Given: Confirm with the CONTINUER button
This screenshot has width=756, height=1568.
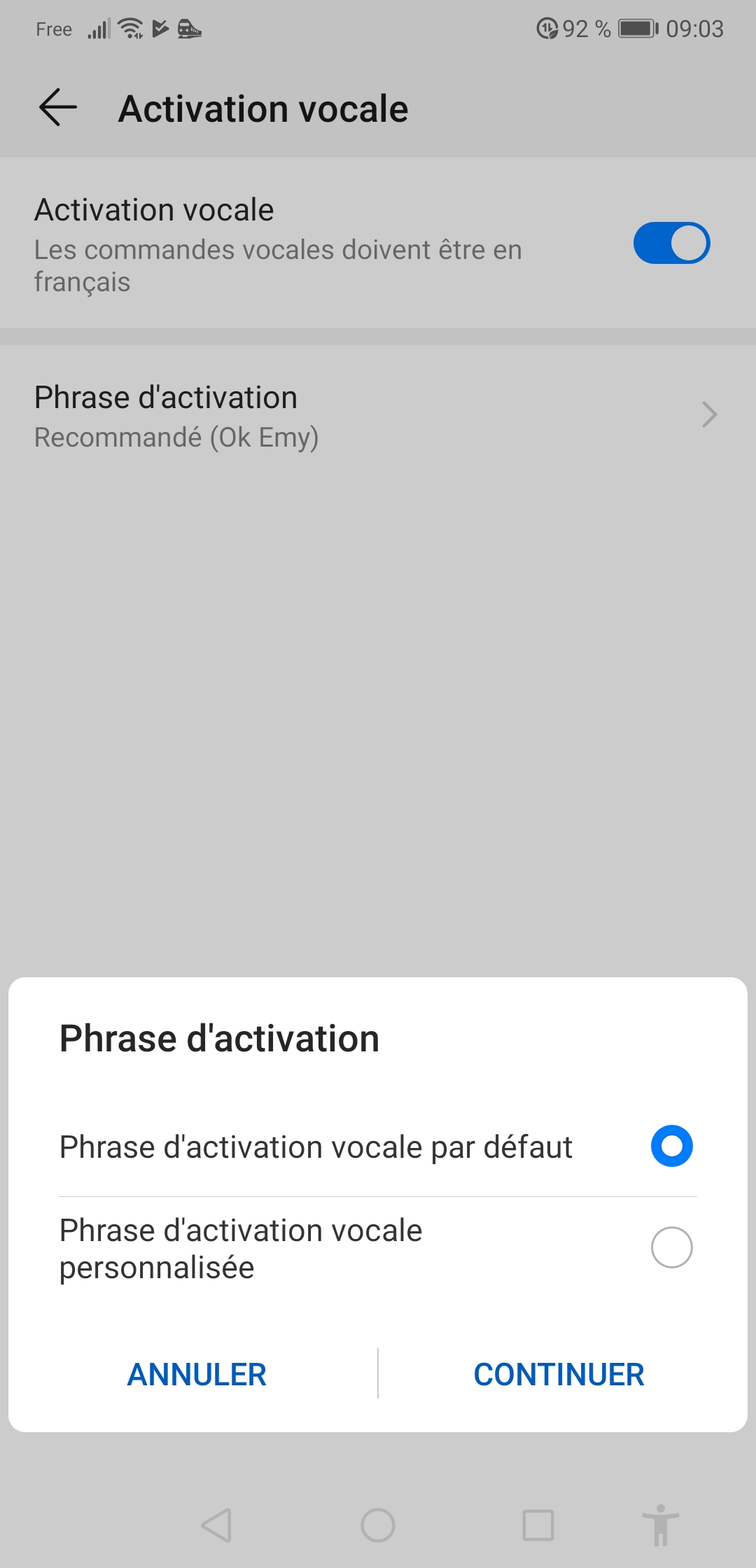Looking at the screenshot, I should pos(559,1374).
